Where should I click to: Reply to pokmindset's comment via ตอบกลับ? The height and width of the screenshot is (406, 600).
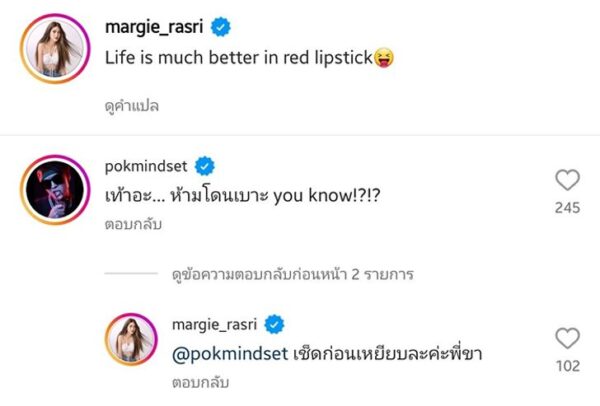coord(133,226)
